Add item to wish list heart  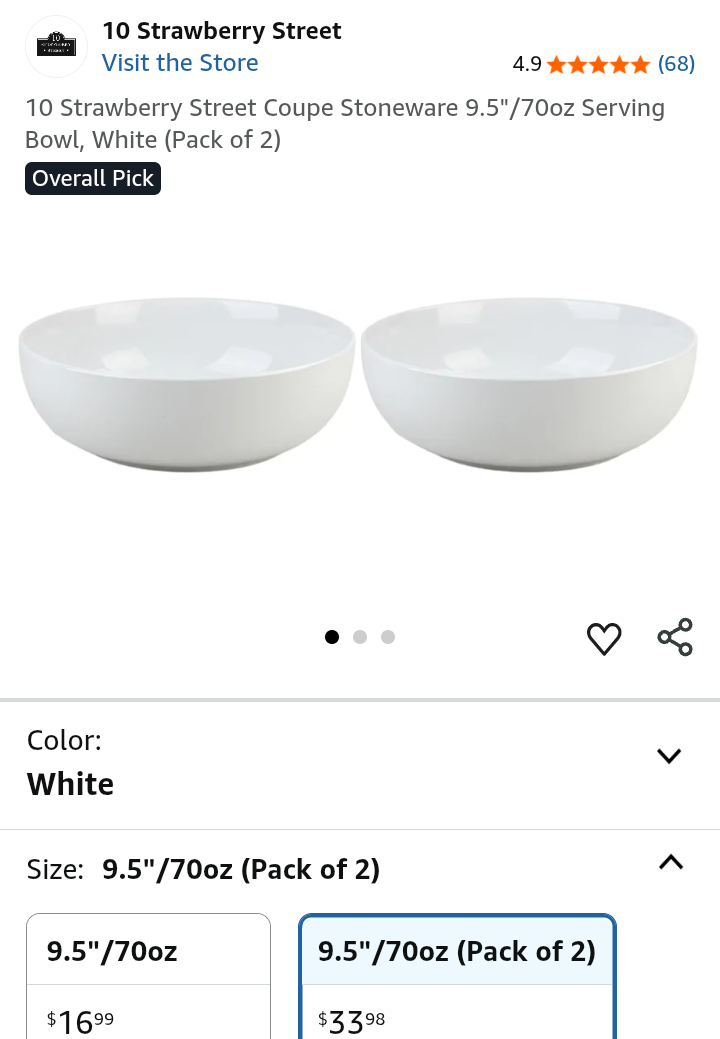tap(604, 638)
